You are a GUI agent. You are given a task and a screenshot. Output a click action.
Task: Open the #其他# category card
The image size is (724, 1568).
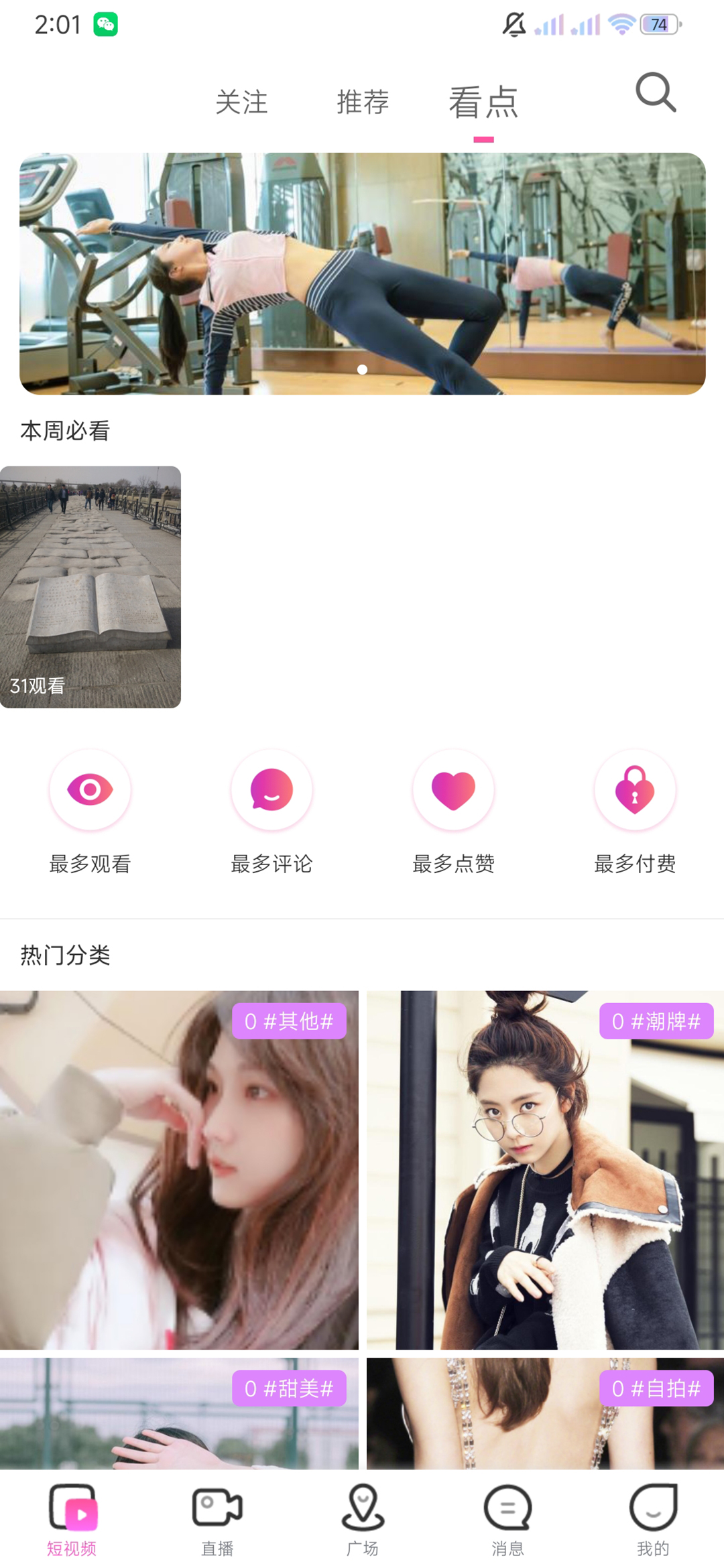coord(179,1169)
